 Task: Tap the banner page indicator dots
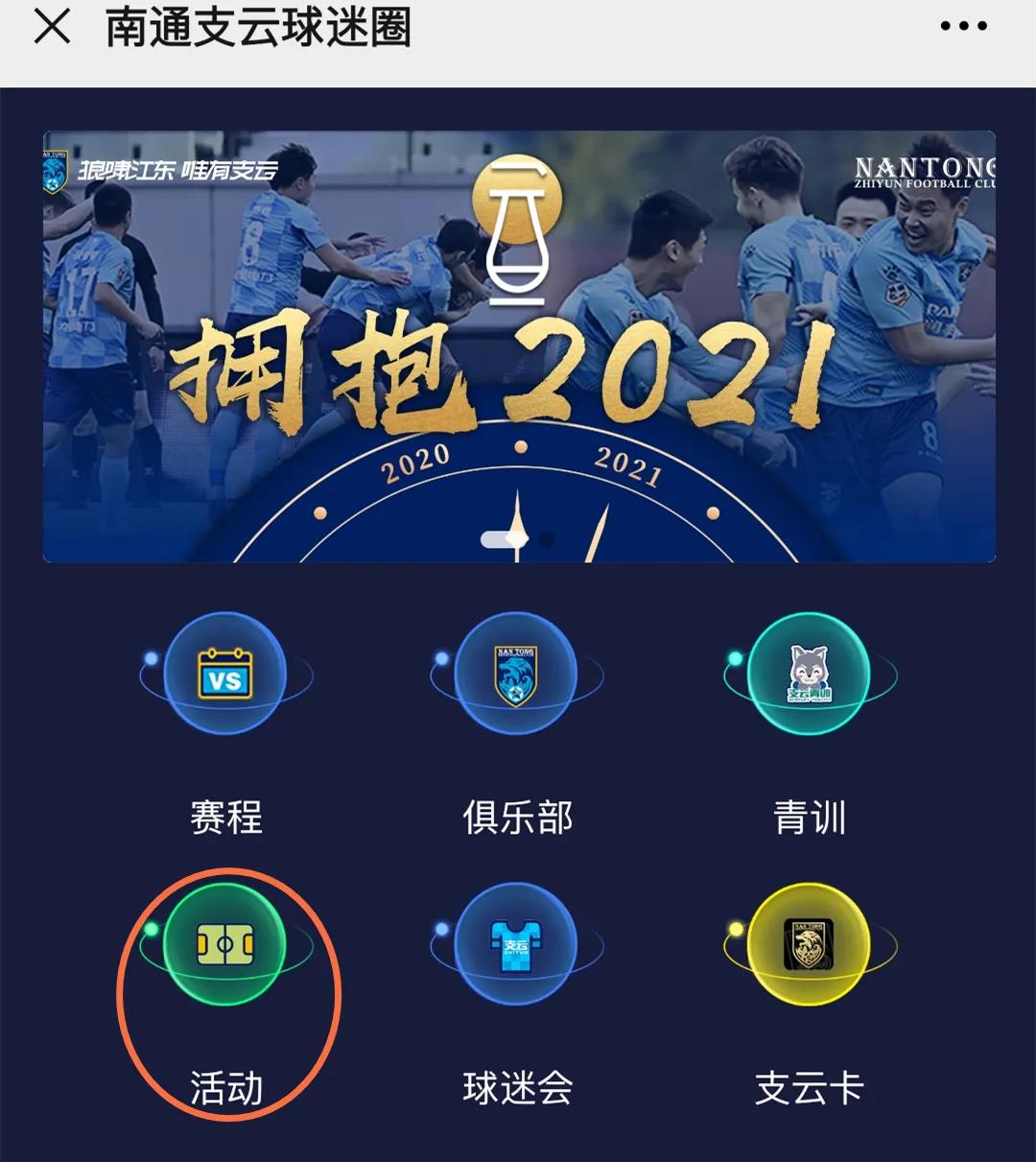tap(518, 539)
